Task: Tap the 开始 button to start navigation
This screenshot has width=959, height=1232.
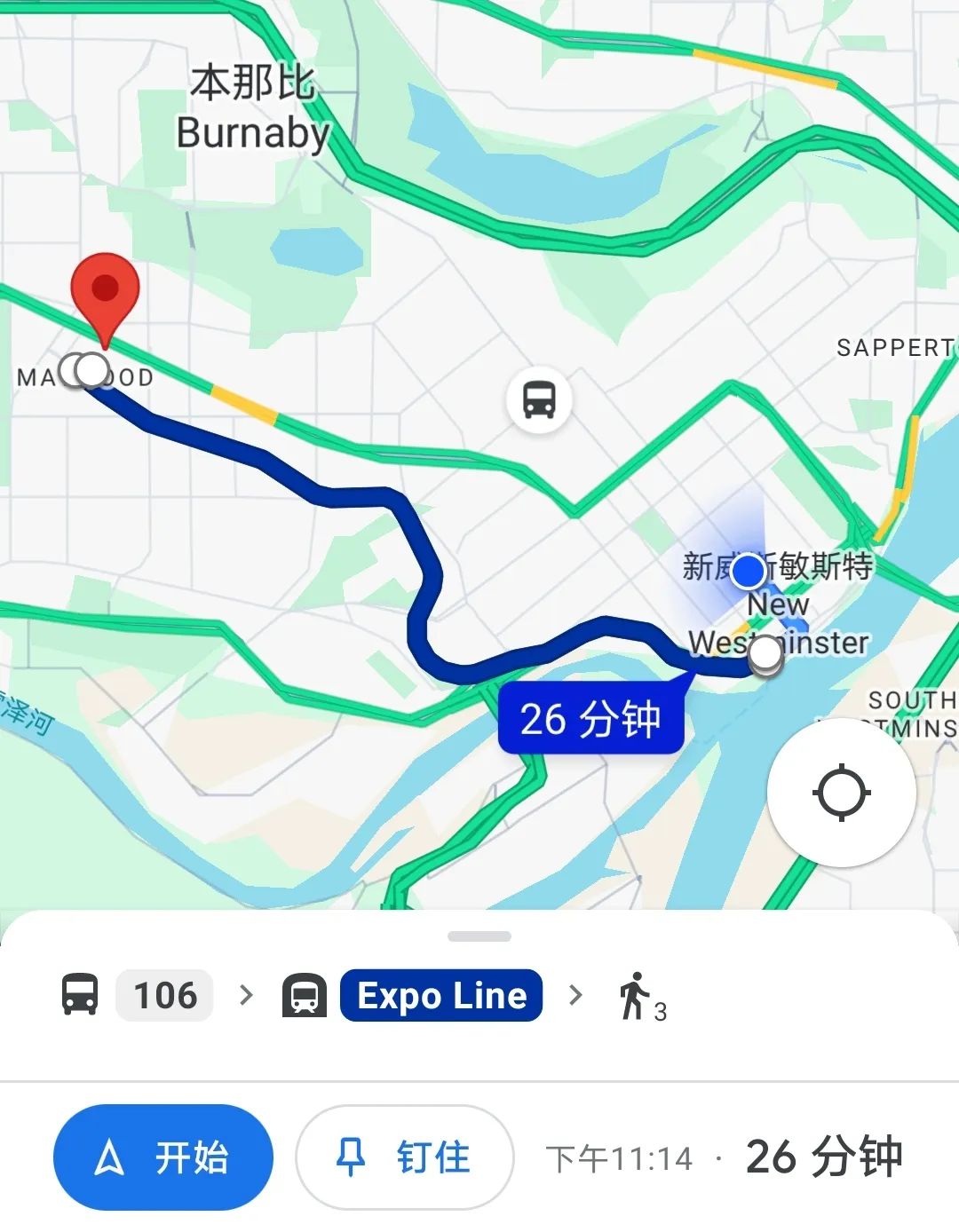Action: 162,1157
